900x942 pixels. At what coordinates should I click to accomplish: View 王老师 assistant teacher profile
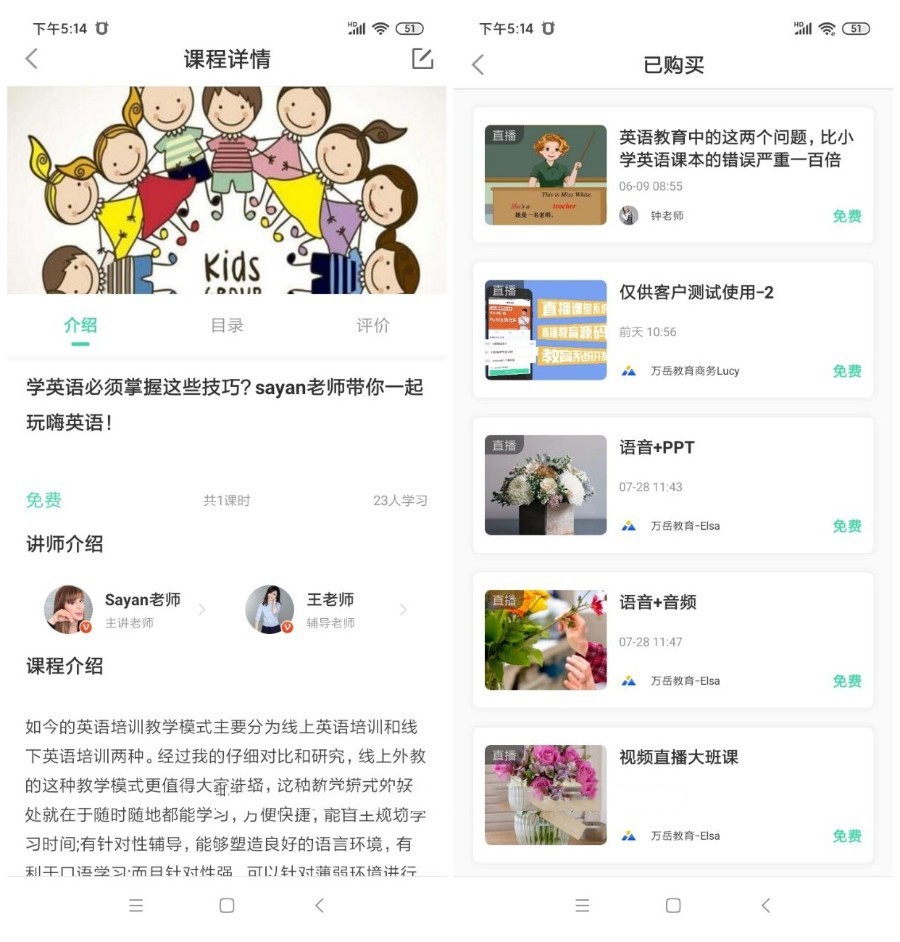pos(325,609)
